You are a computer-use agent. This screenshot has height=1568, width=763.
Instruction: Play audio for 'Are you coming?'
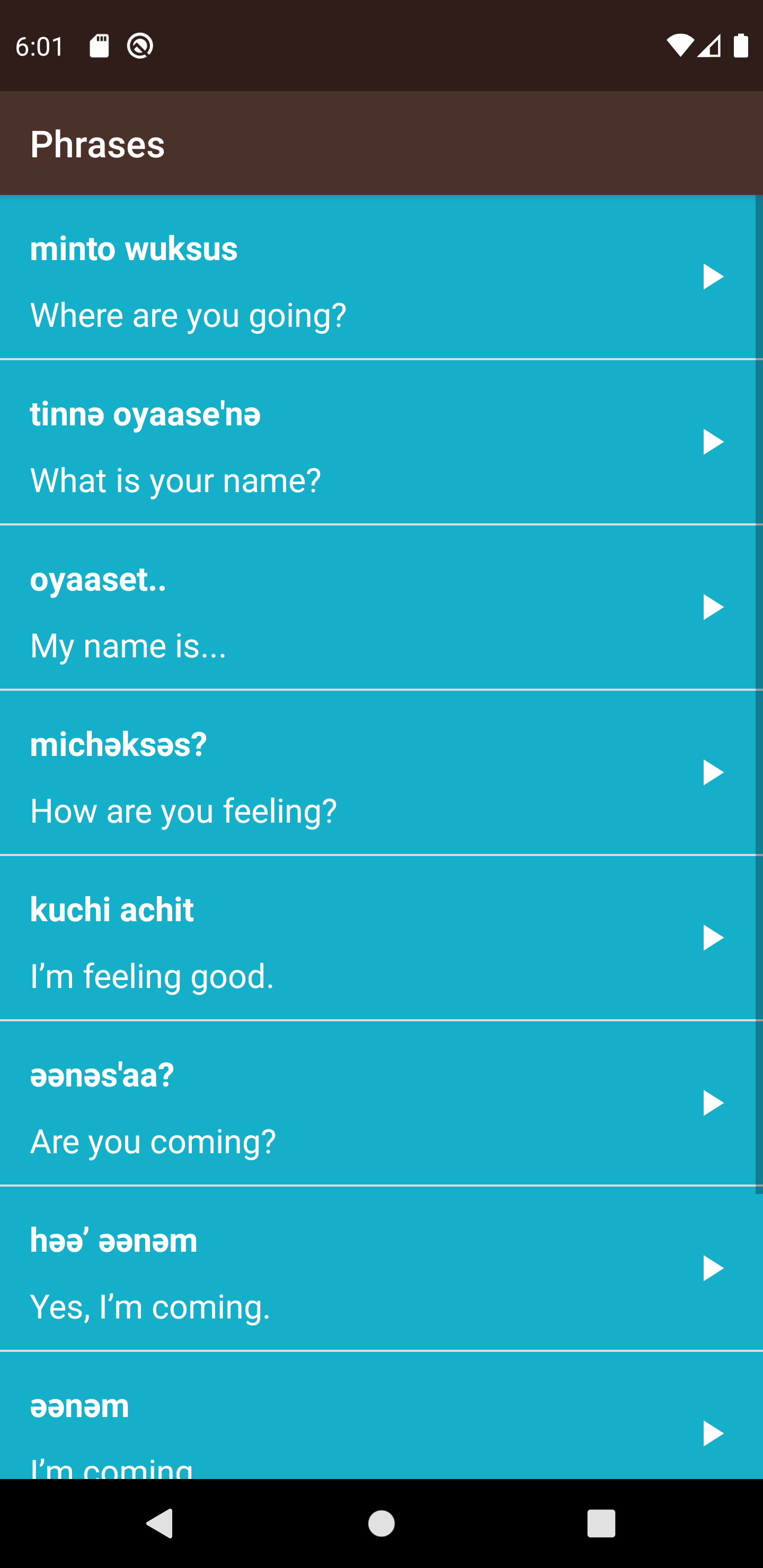tap(713, 1103)
